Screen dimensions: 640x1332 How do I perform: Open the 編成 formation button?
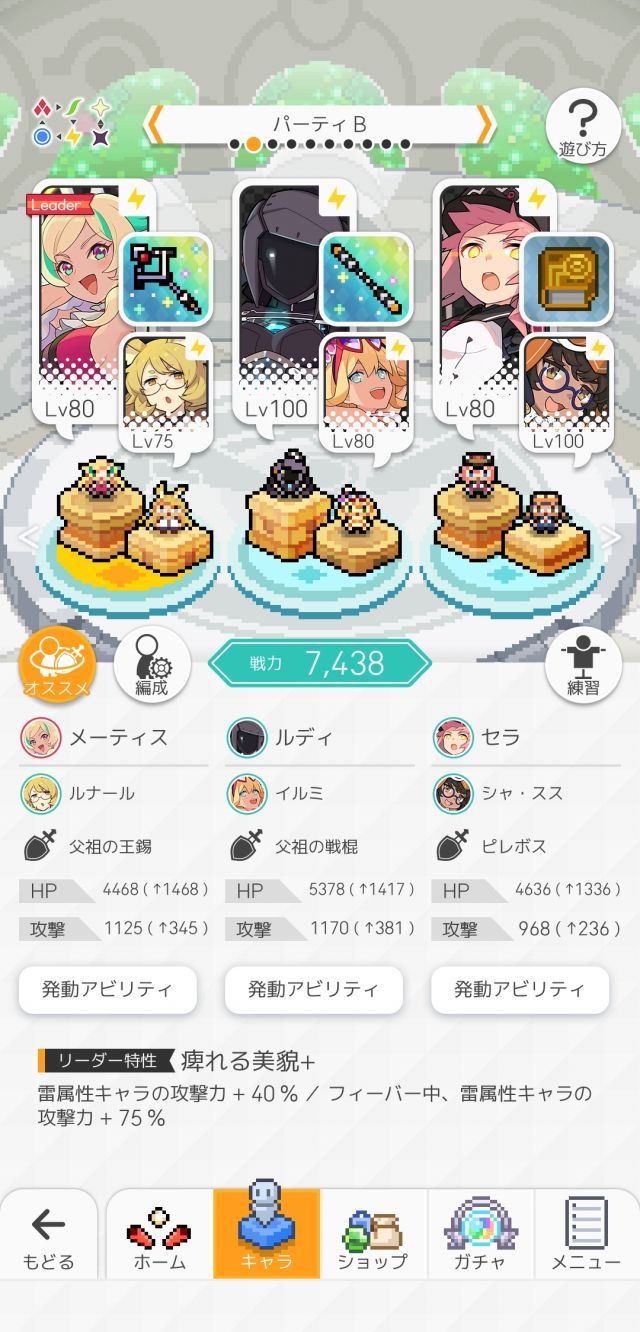click(x=152, y=666)
